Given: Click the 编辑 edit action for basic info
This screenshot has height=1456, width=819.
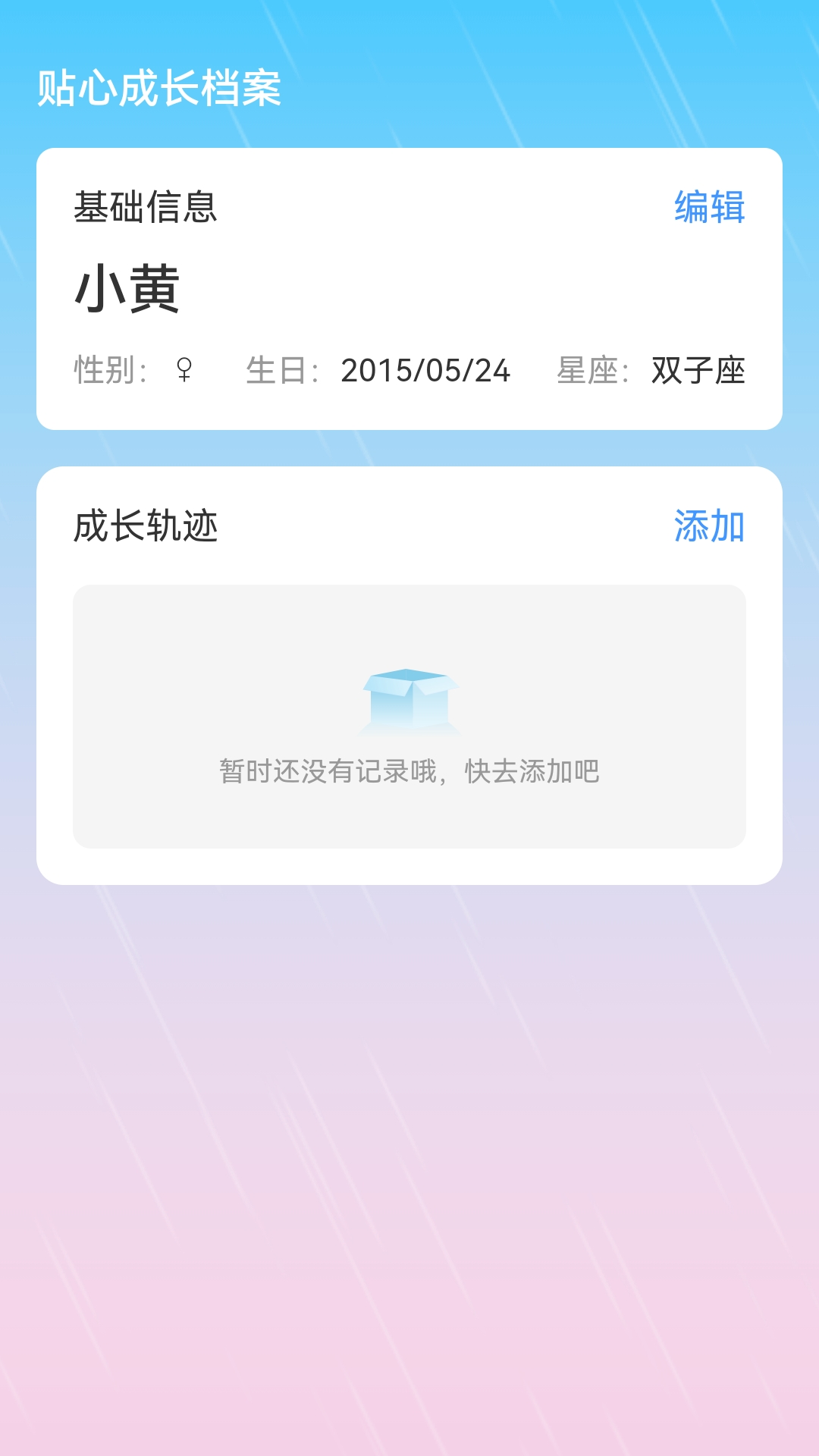Looking at the screenshot, I should 711,210.
